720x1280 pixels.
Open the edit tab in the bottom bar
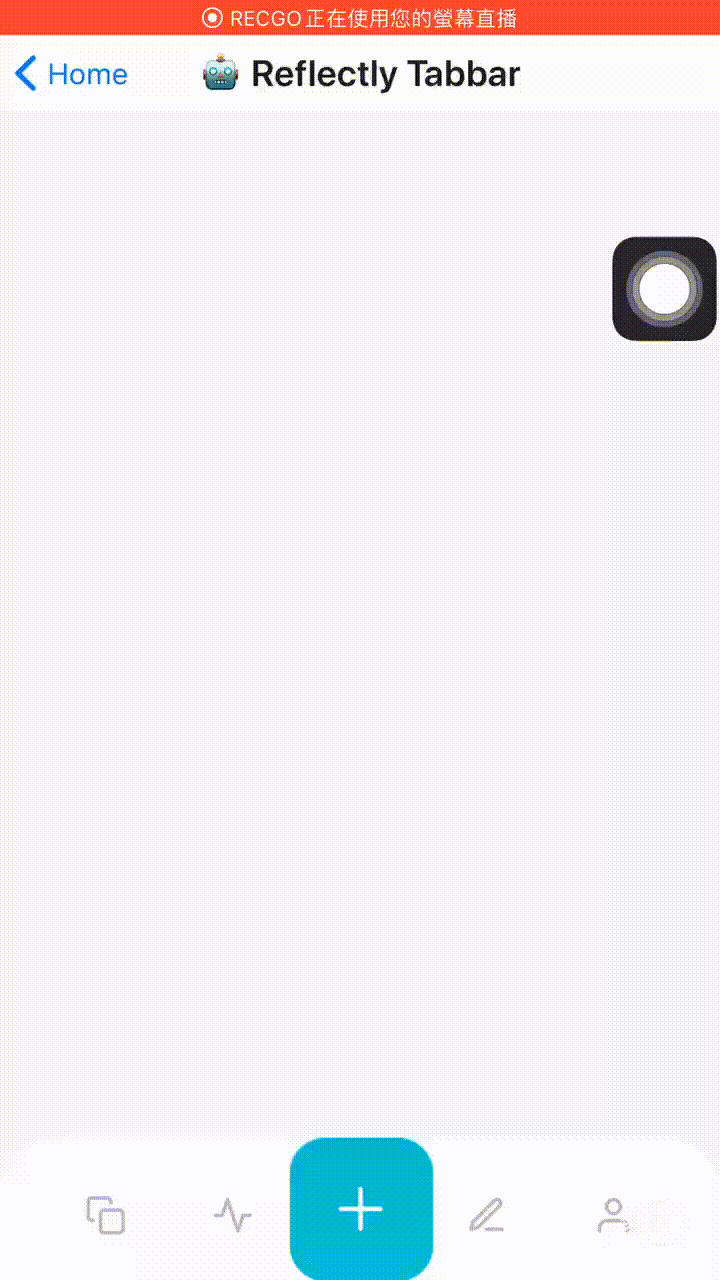[488, 1213]
